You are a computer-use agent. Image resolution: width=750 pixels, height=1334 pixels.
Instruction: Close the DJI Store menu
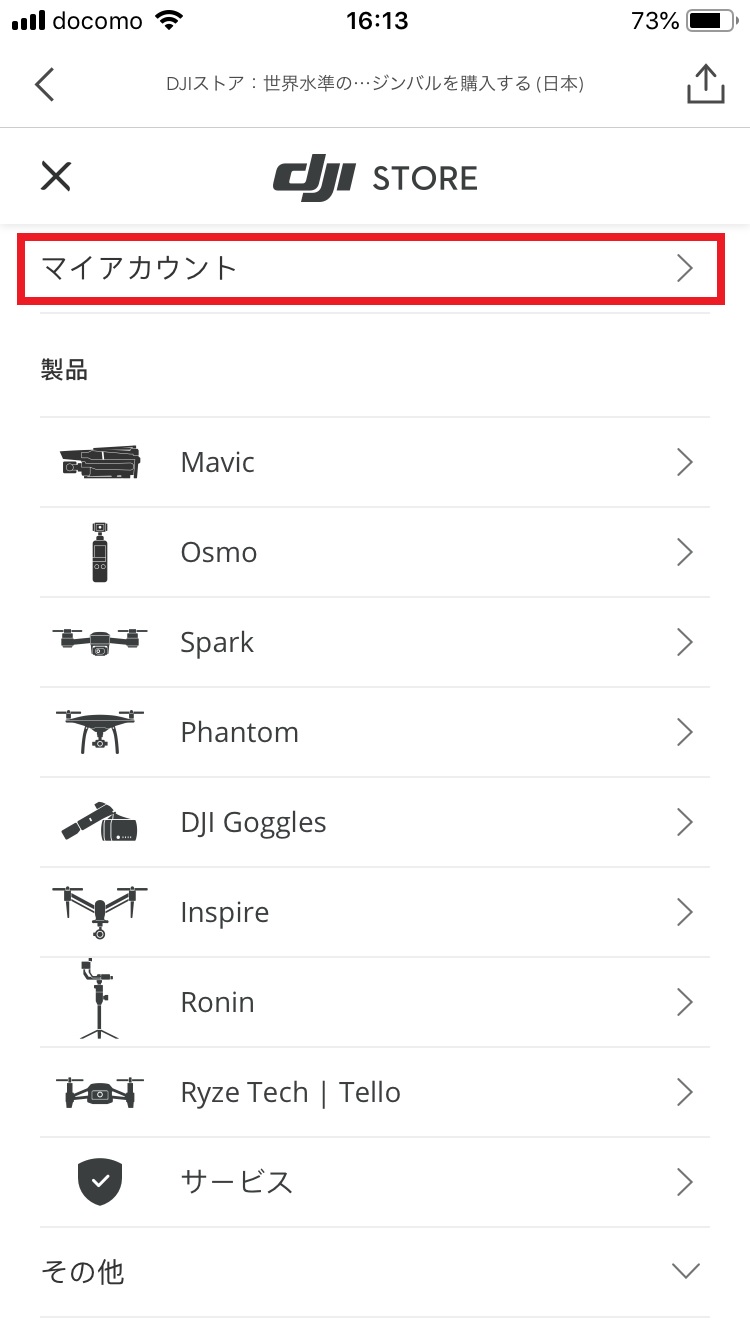coord(56,177)
